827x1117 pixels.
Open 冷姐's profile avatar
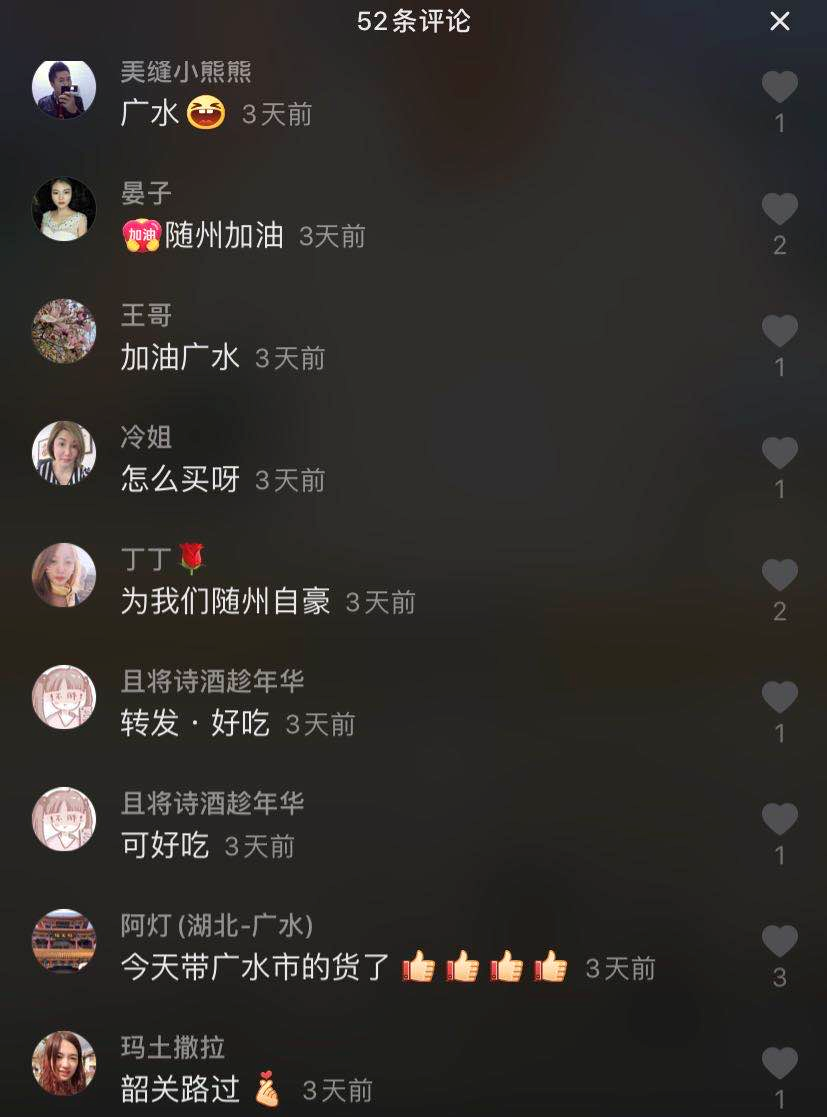pos(64,453)
